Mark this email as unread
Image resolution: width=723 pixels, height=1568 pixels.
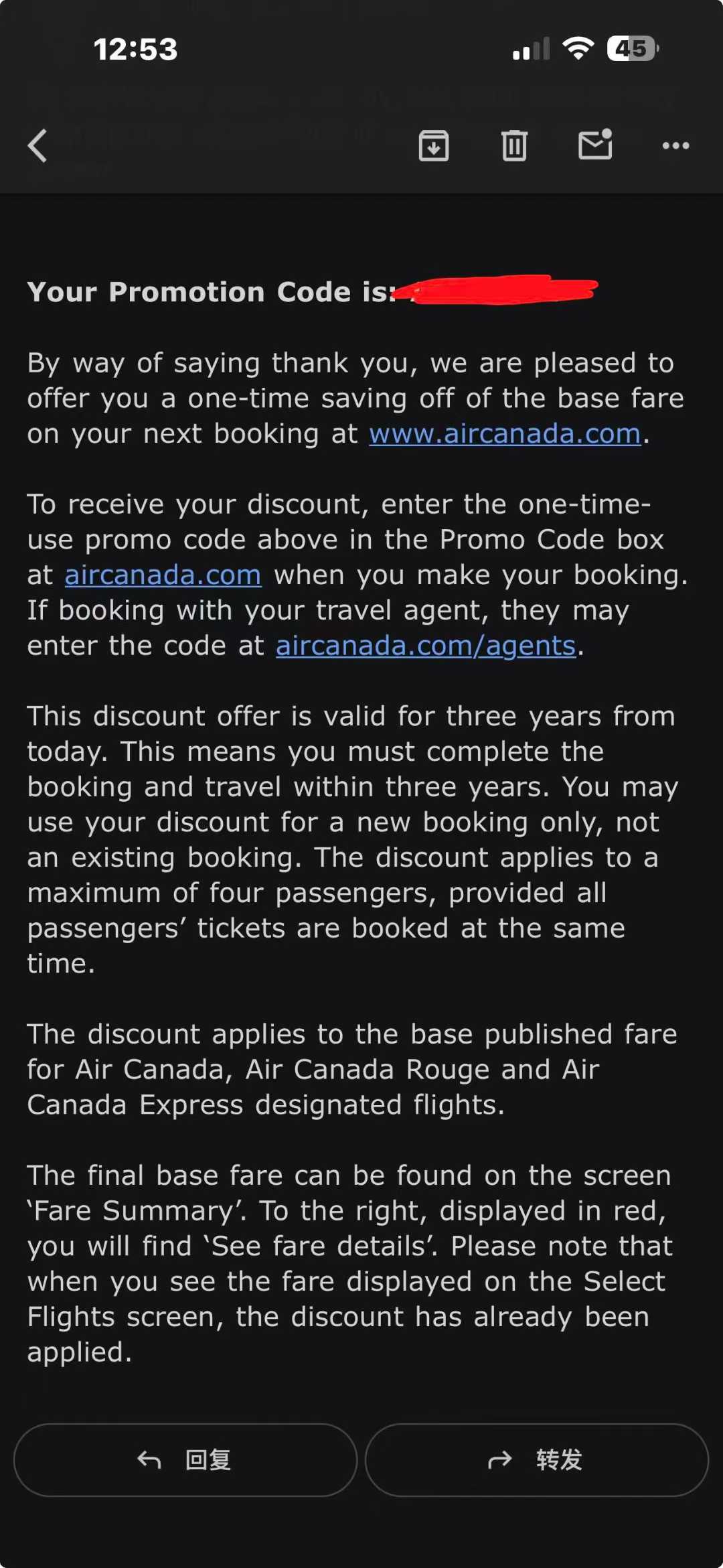595,145
